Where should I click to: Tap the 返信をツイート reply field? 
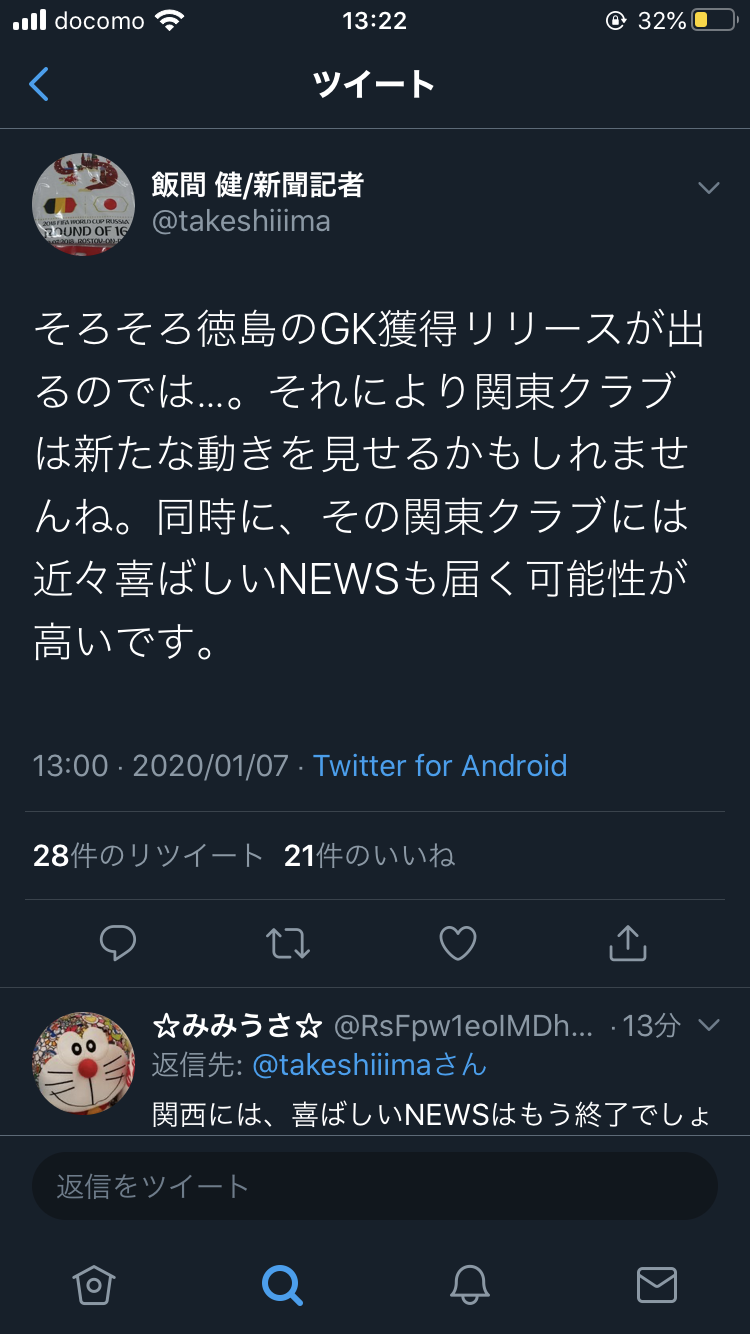(x=375, y=1187)
